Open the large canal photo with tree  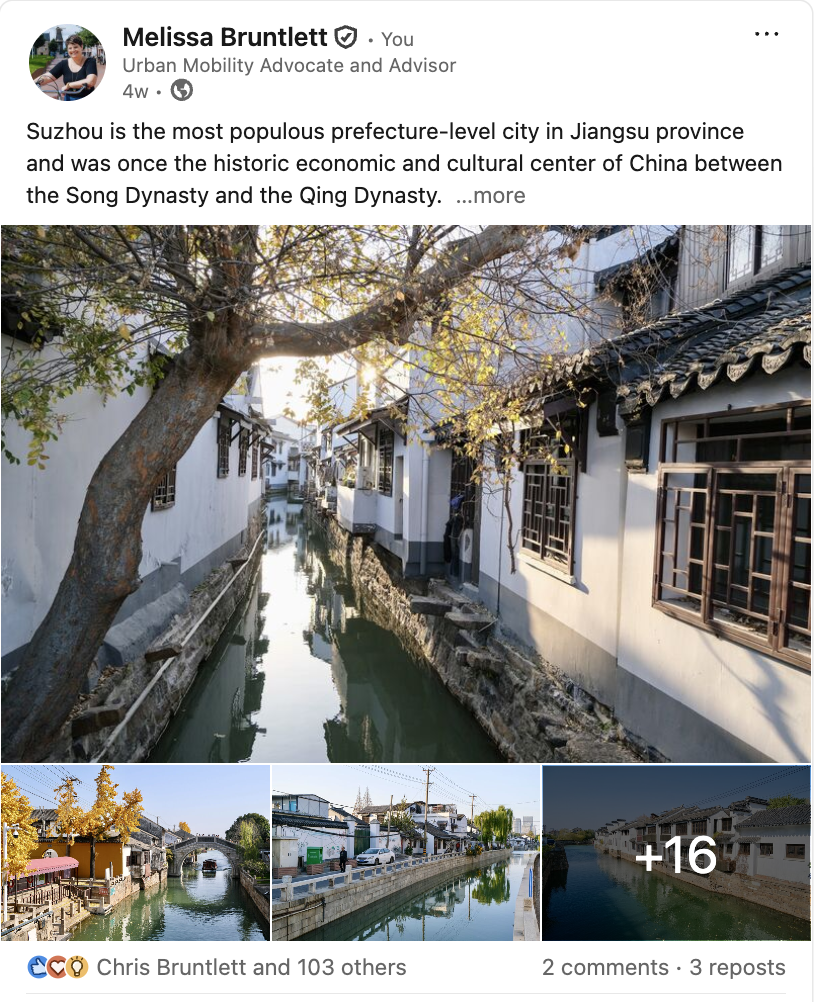click(x=406, y=493)
